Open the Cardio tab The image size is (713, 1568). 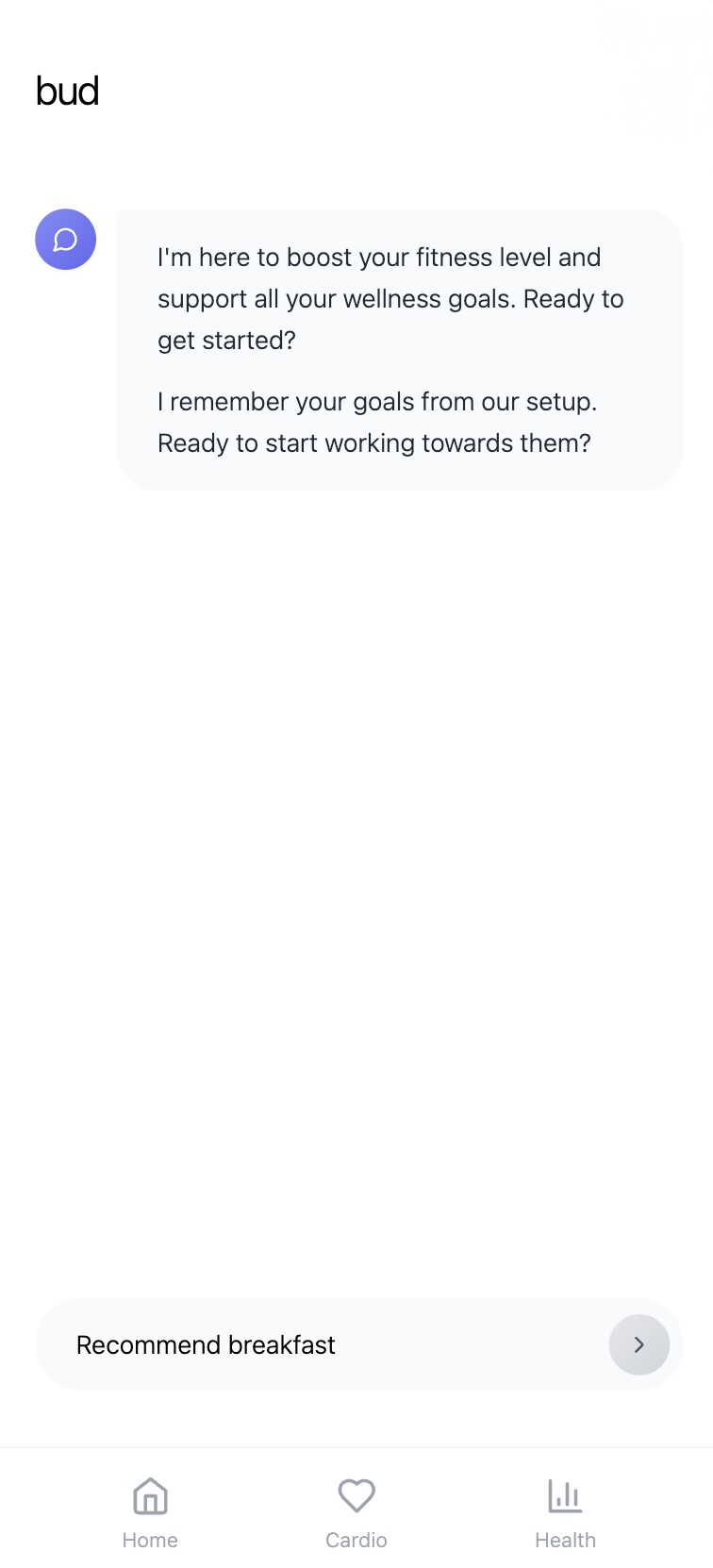click(356, 1512)
